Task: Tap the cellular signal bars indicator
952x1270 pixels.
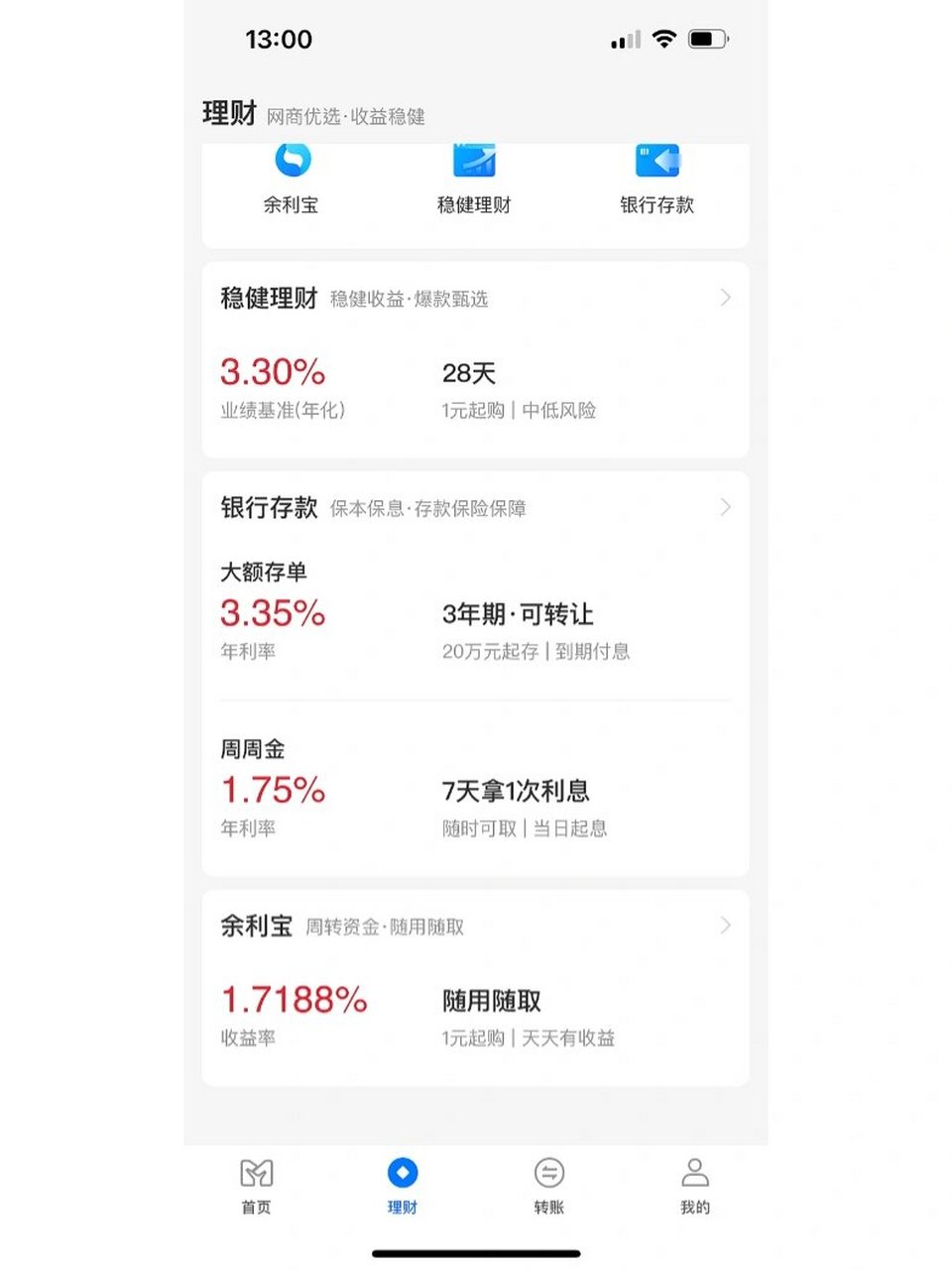Action: click(625, 39)
